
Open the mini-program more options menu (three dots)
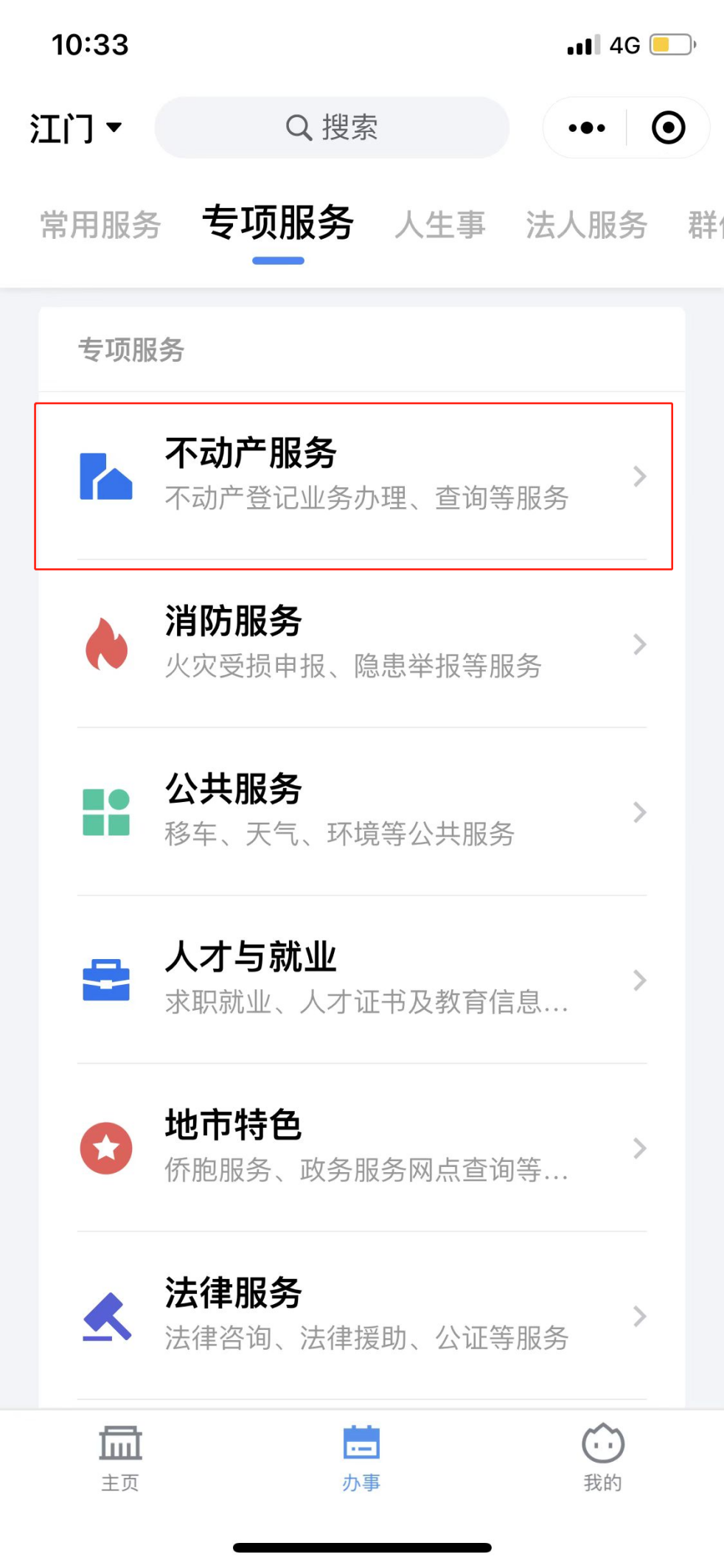[x=585, y=127]
